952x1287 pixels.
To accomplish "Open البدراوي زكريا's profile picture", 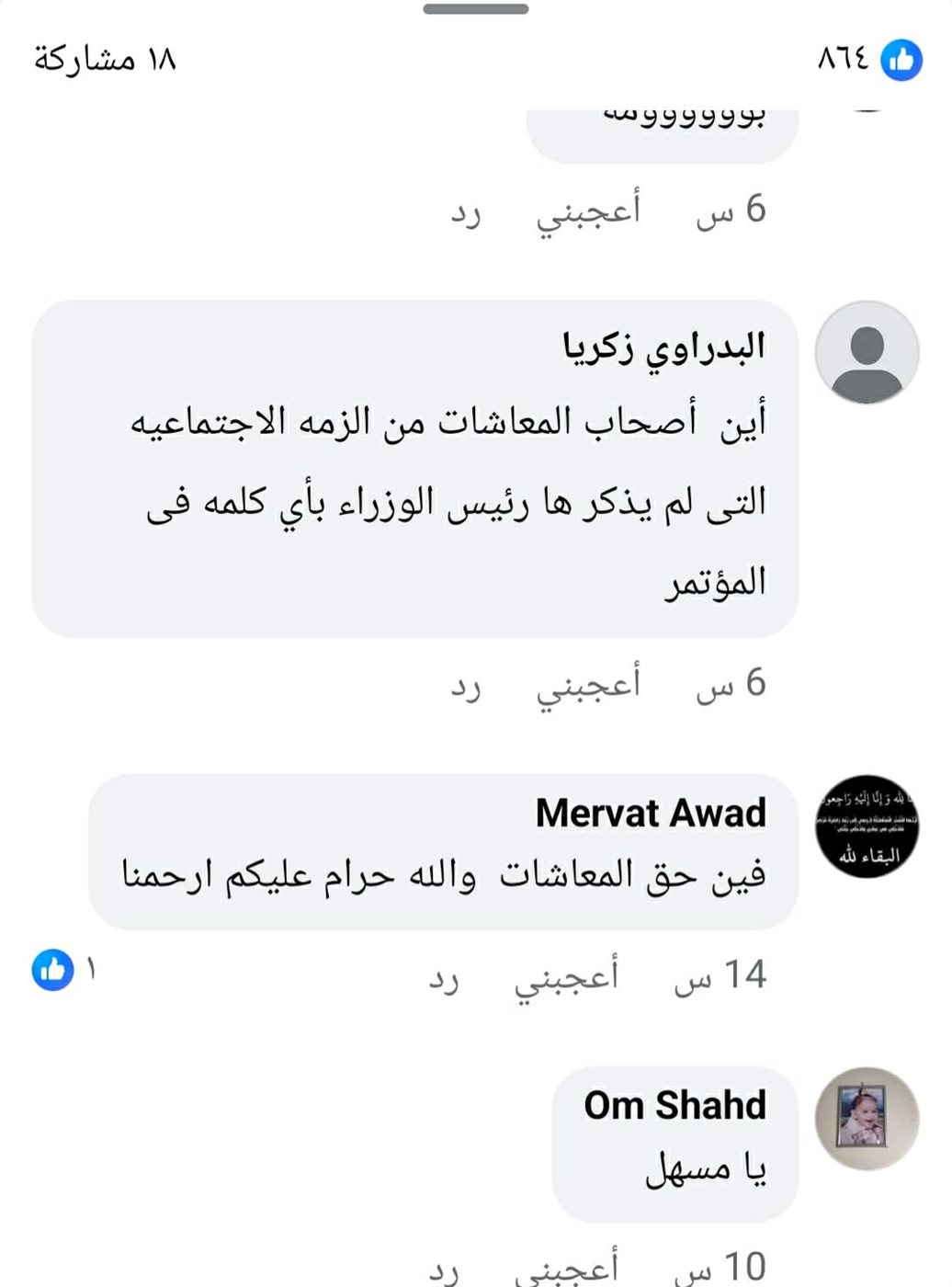I will point(867,352).
